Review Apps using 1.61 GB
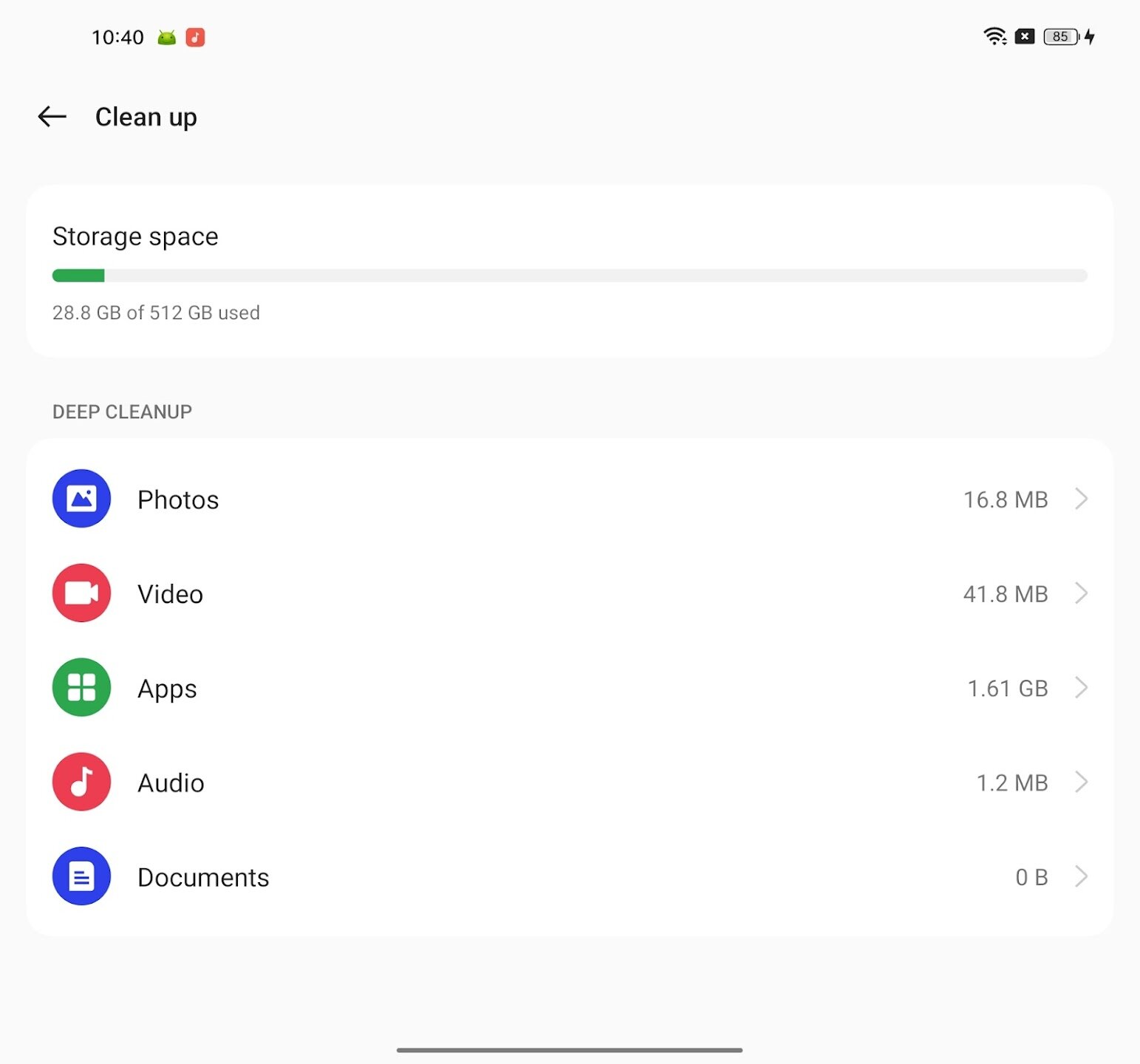 click(569, 688)
